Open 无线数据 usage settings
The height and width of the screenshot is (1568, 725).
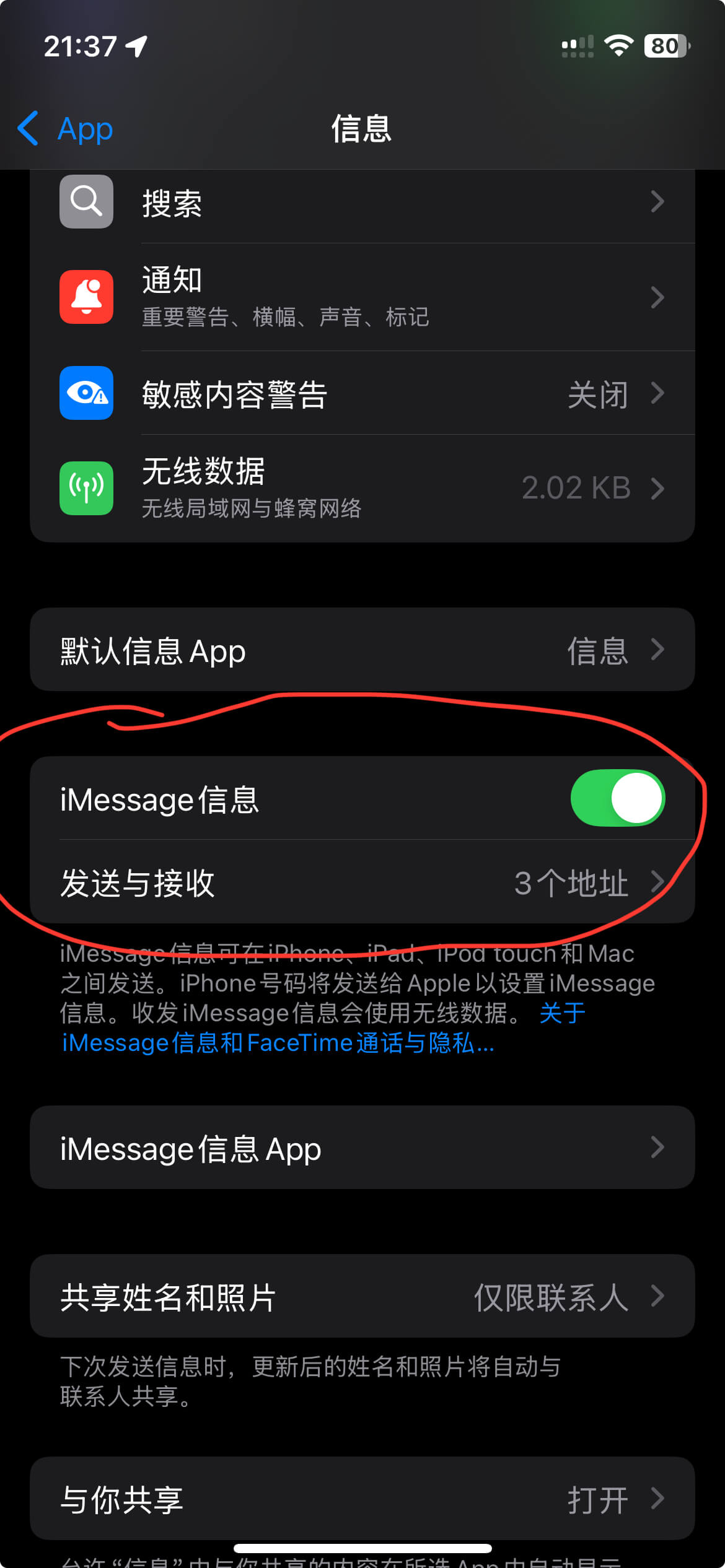[362, 489]
